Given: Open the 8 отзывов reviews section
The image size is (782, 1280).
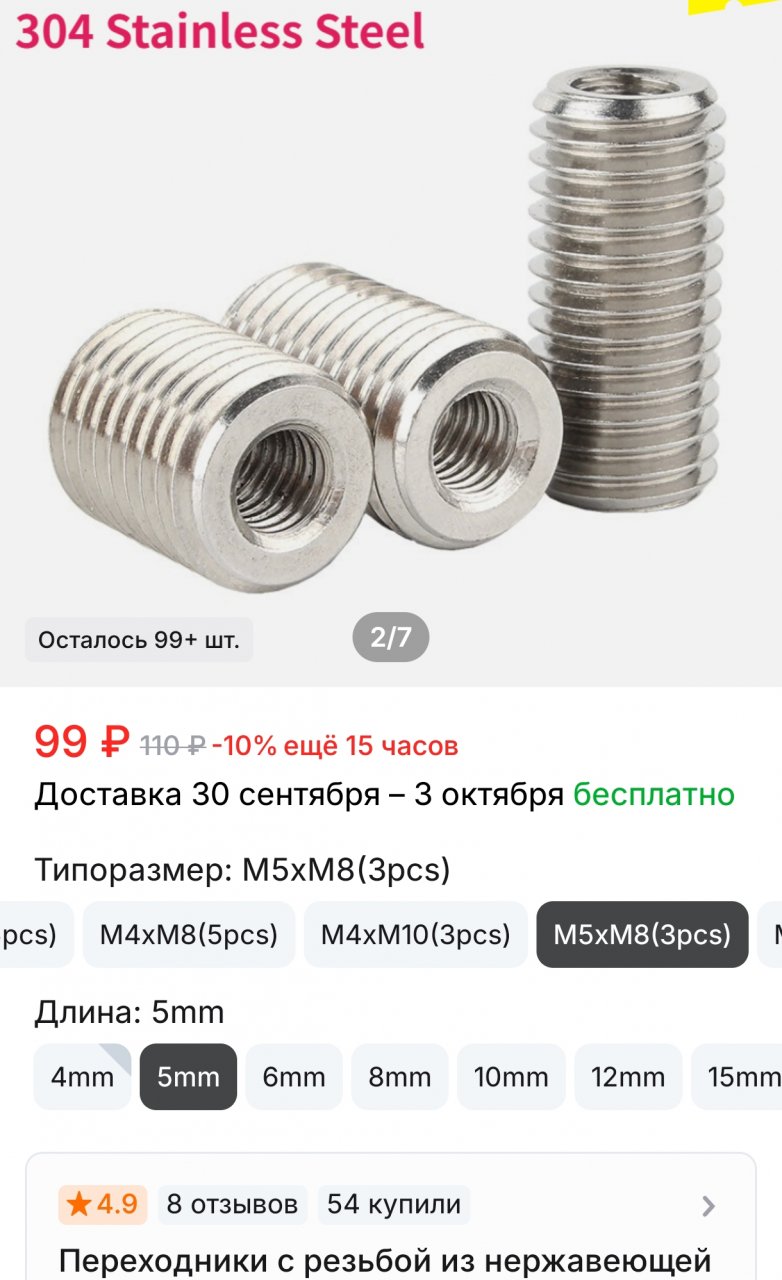Looking at the screenshot, I should (x=232, y=1205).
